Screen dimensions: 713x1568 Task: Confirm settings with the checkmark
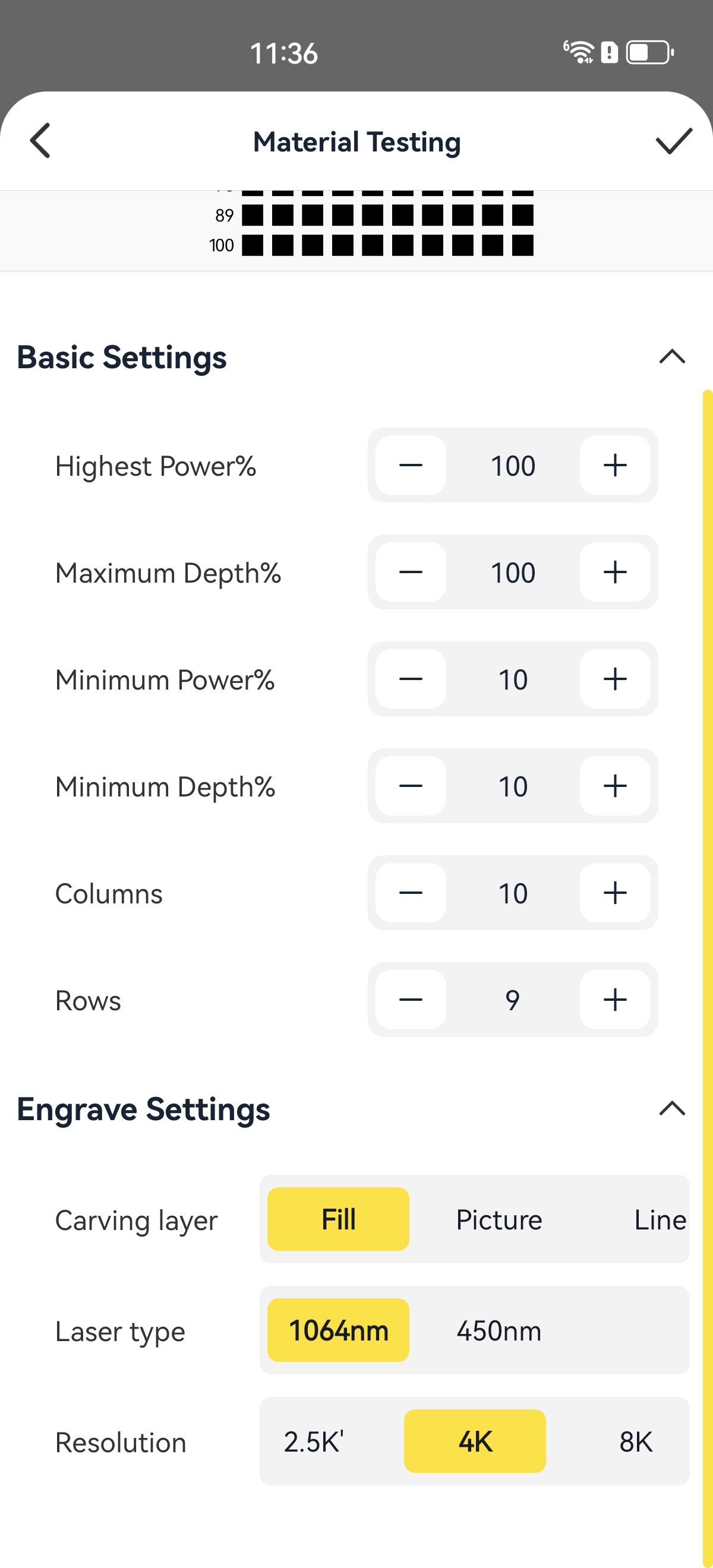[673, 141]
